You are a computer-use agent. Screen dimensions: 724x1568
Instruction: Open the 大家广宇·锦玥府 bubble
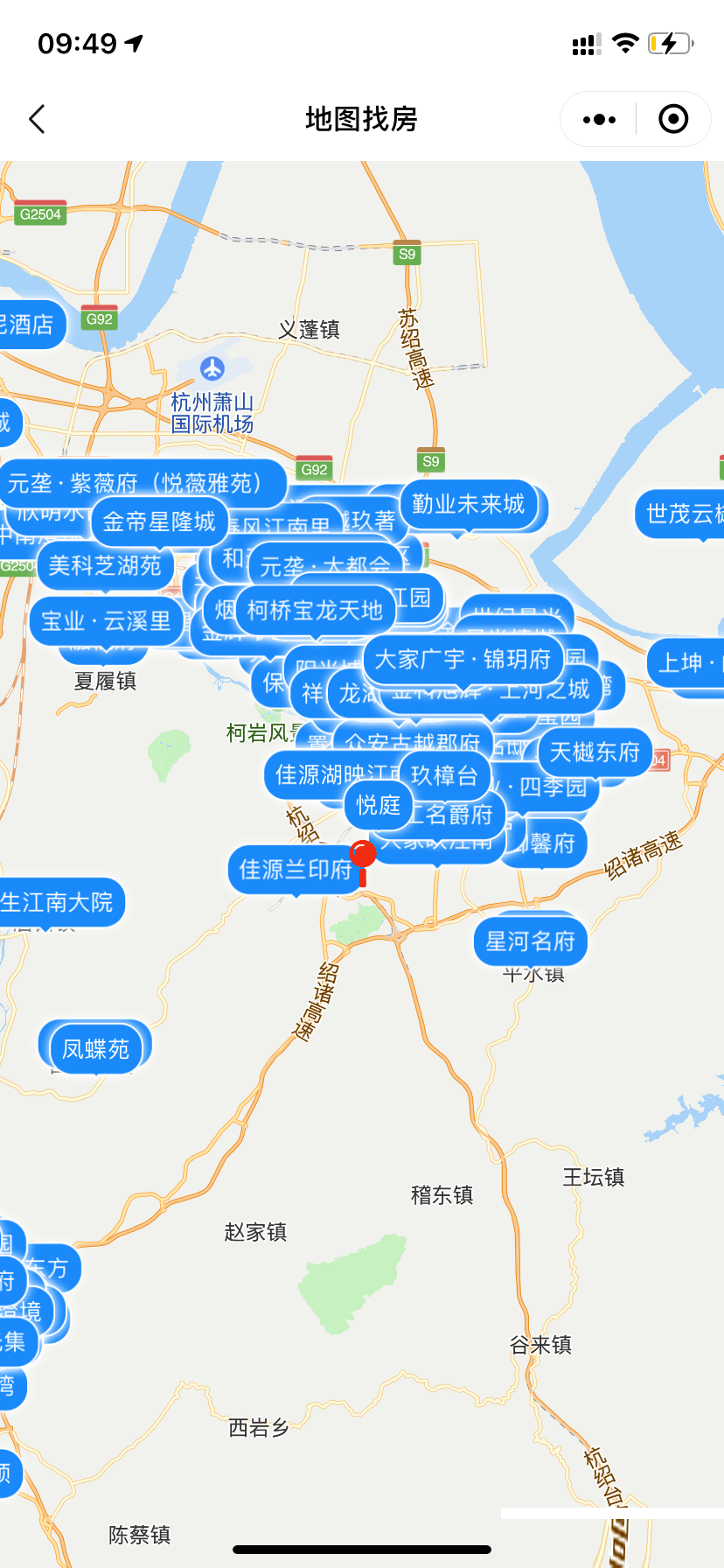[x=463, y=659]
